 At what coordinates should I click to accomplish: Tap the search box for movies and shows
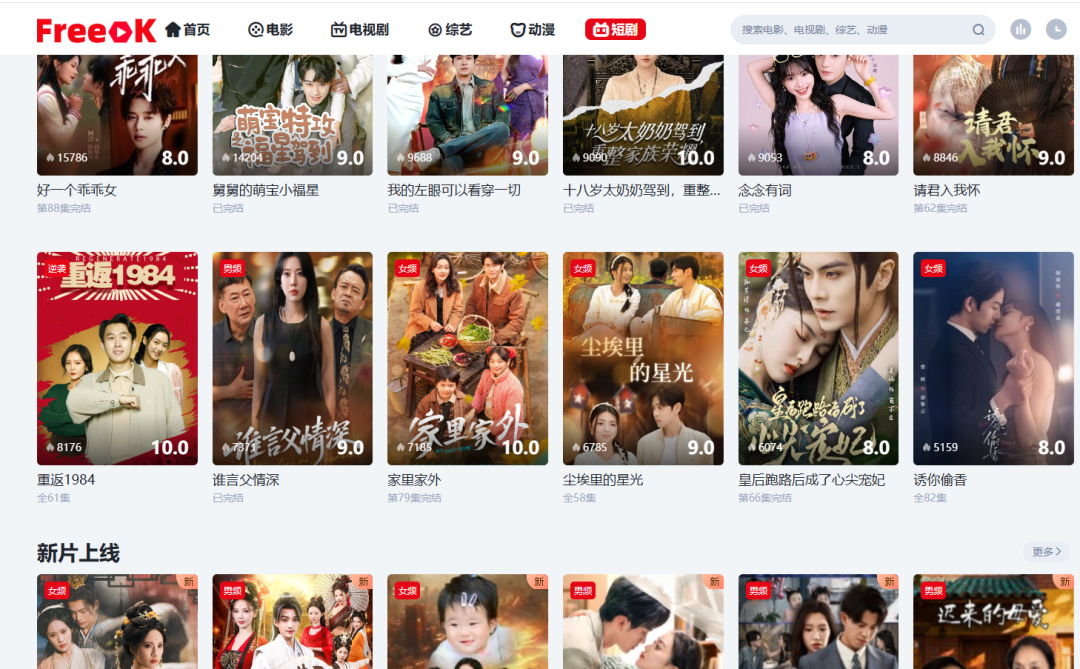pos(850,30)
